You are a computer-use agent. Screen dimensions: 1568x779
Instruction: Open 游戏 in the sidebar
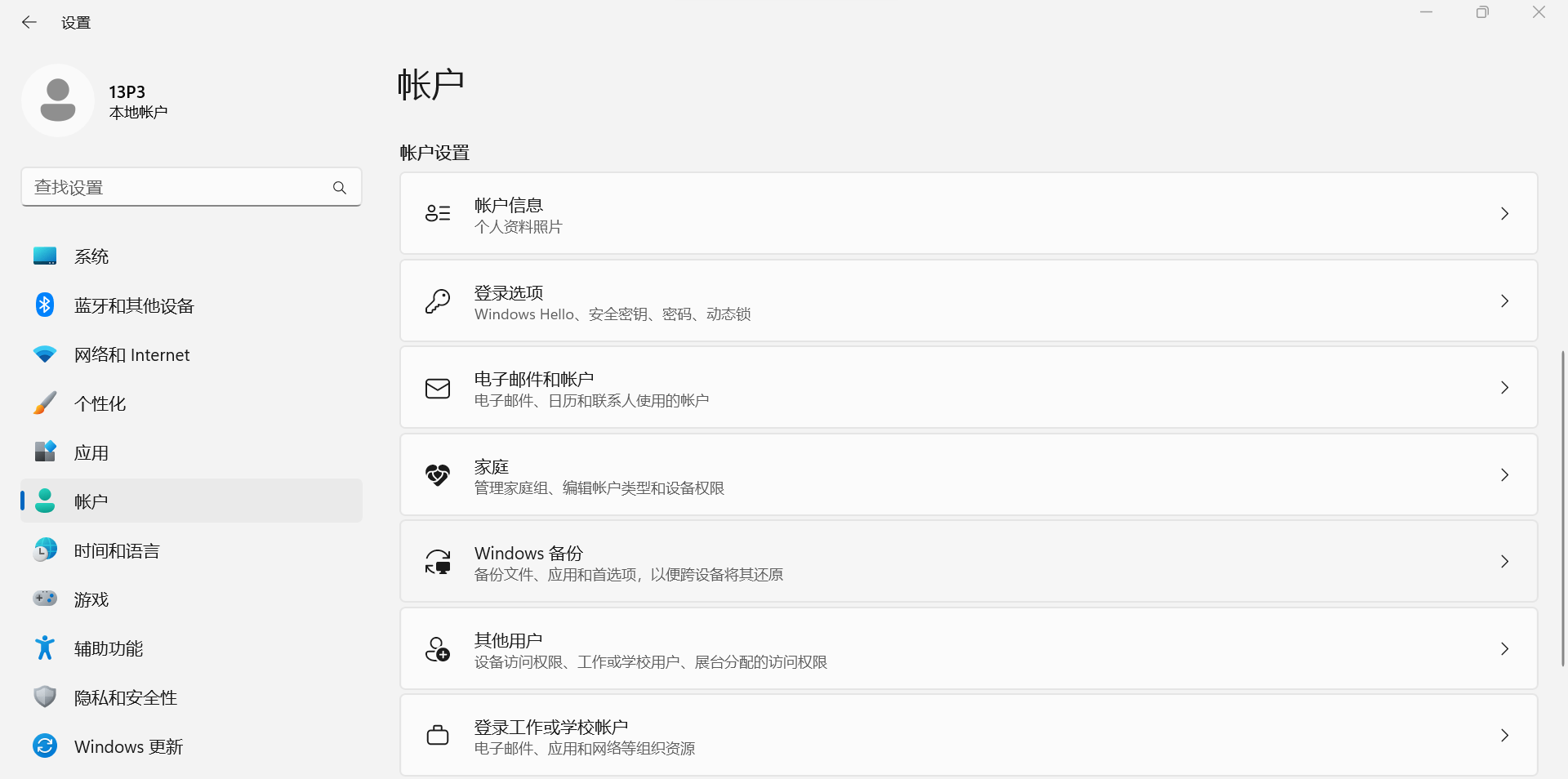91,599
